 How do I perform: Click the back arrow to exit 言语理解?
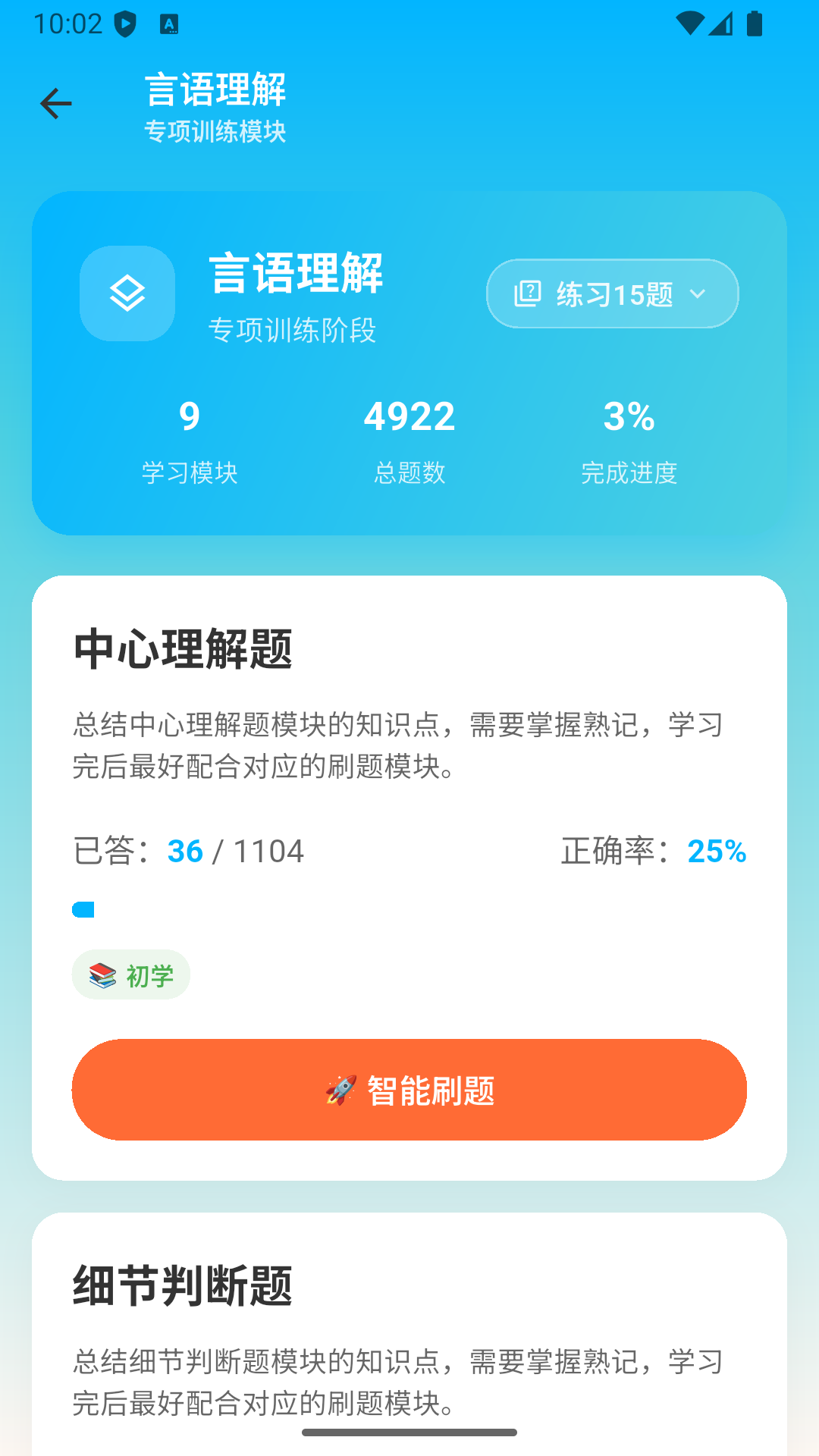tap(55, 102)
